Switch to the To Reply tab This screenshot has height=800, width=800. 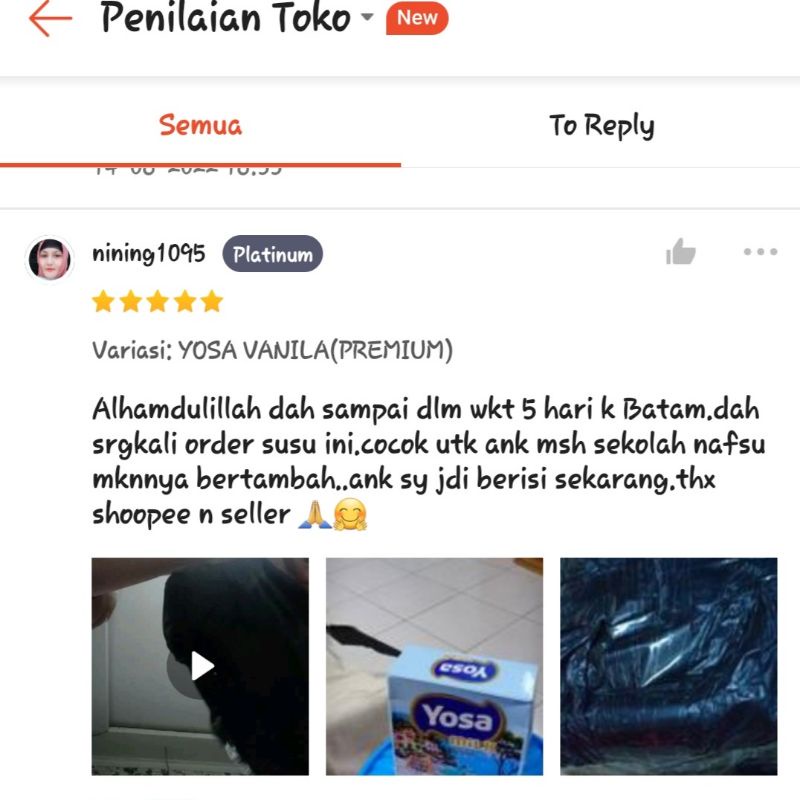tap(601, 126)
